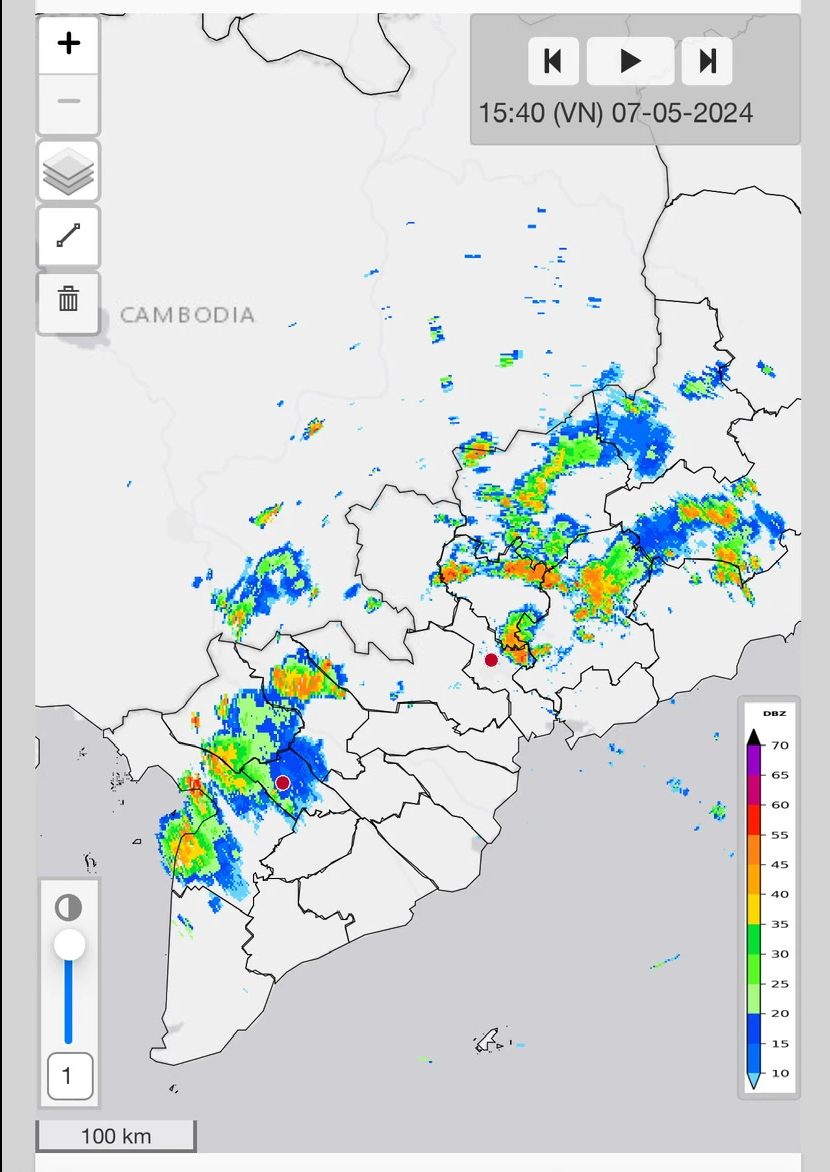The image size is (830, 1172).
Task: Select the distance measuring line tool
Action: point(68,236)
